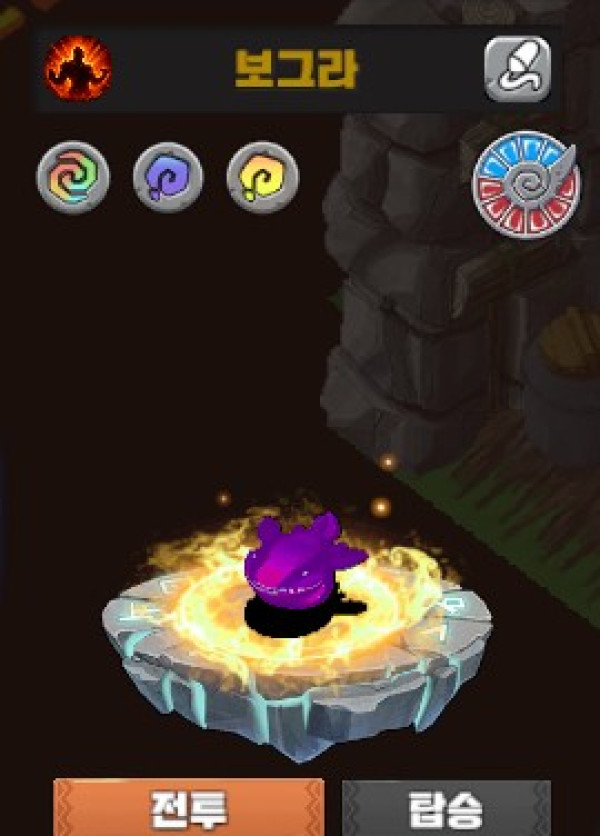600x836 pixels.
Task: Tap the fiery silhouette icon beside the name
Action: [78, 68]
